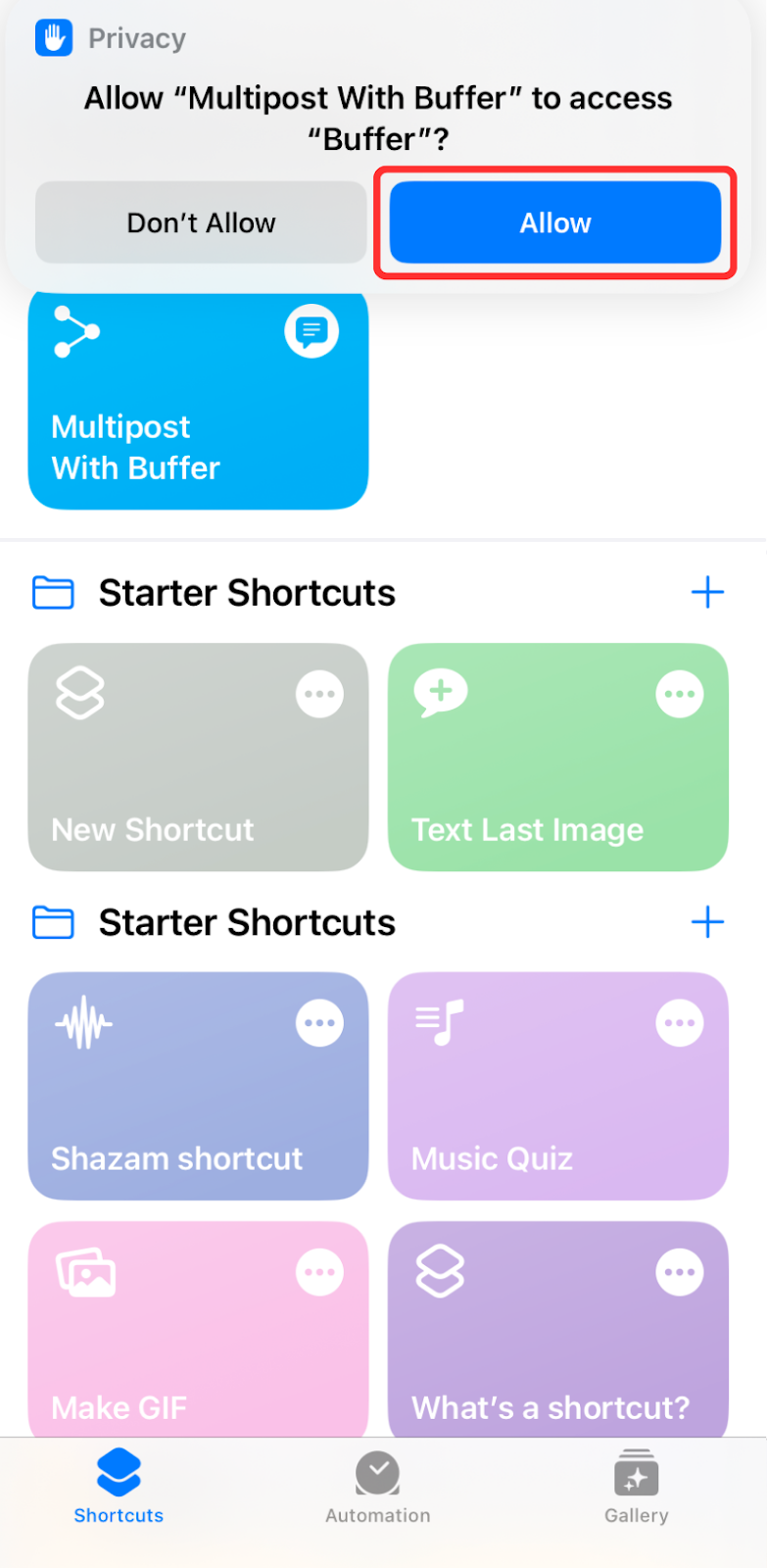Choose Don't Allow in the privacy prompt
This screenshot has width=767, height=1568.
point(201,222)
